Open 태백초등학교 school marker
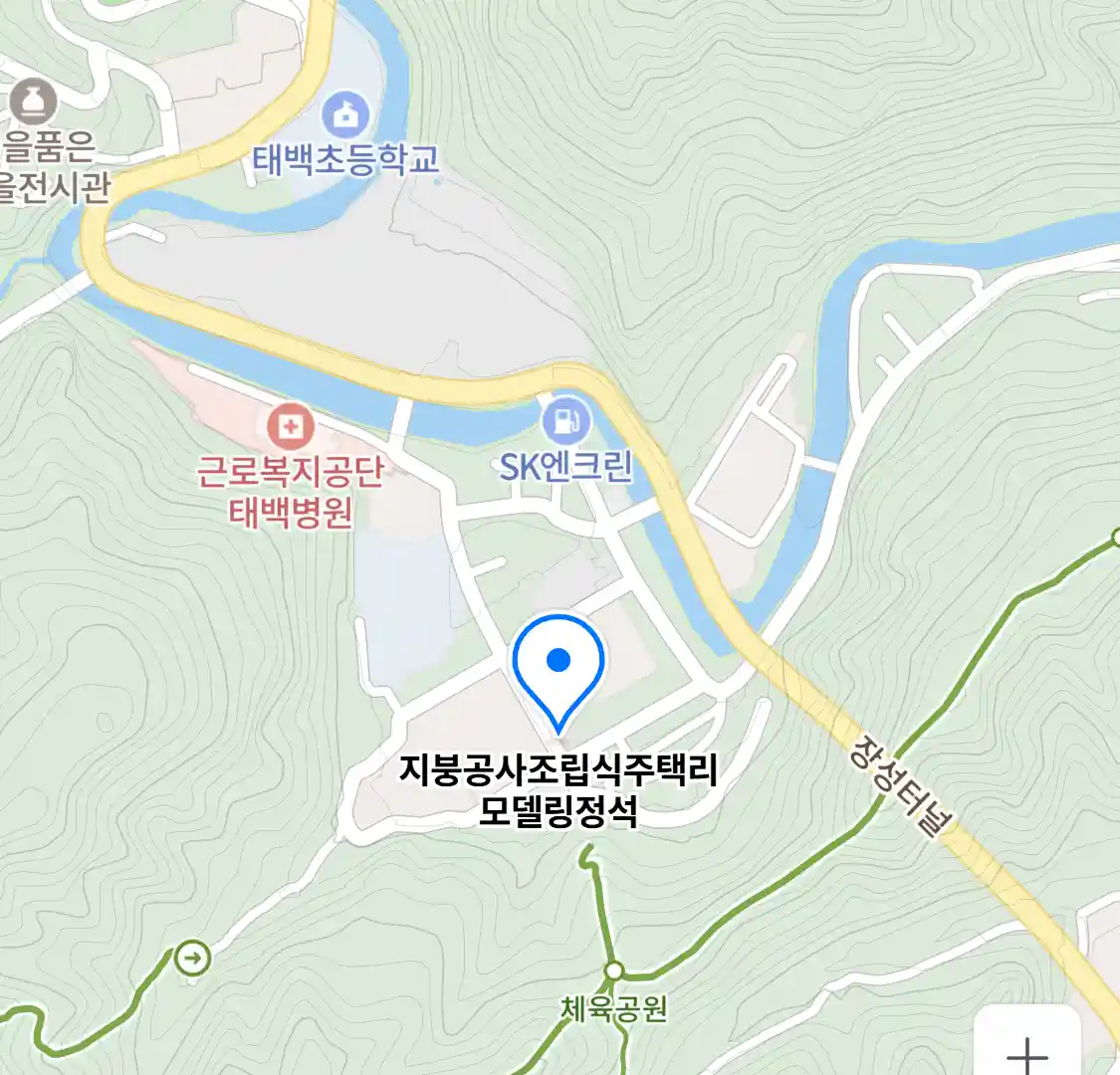Image resolution: width=1120 pixels, height=1075 pixels. pyautogui.click(x=345, y=115)
